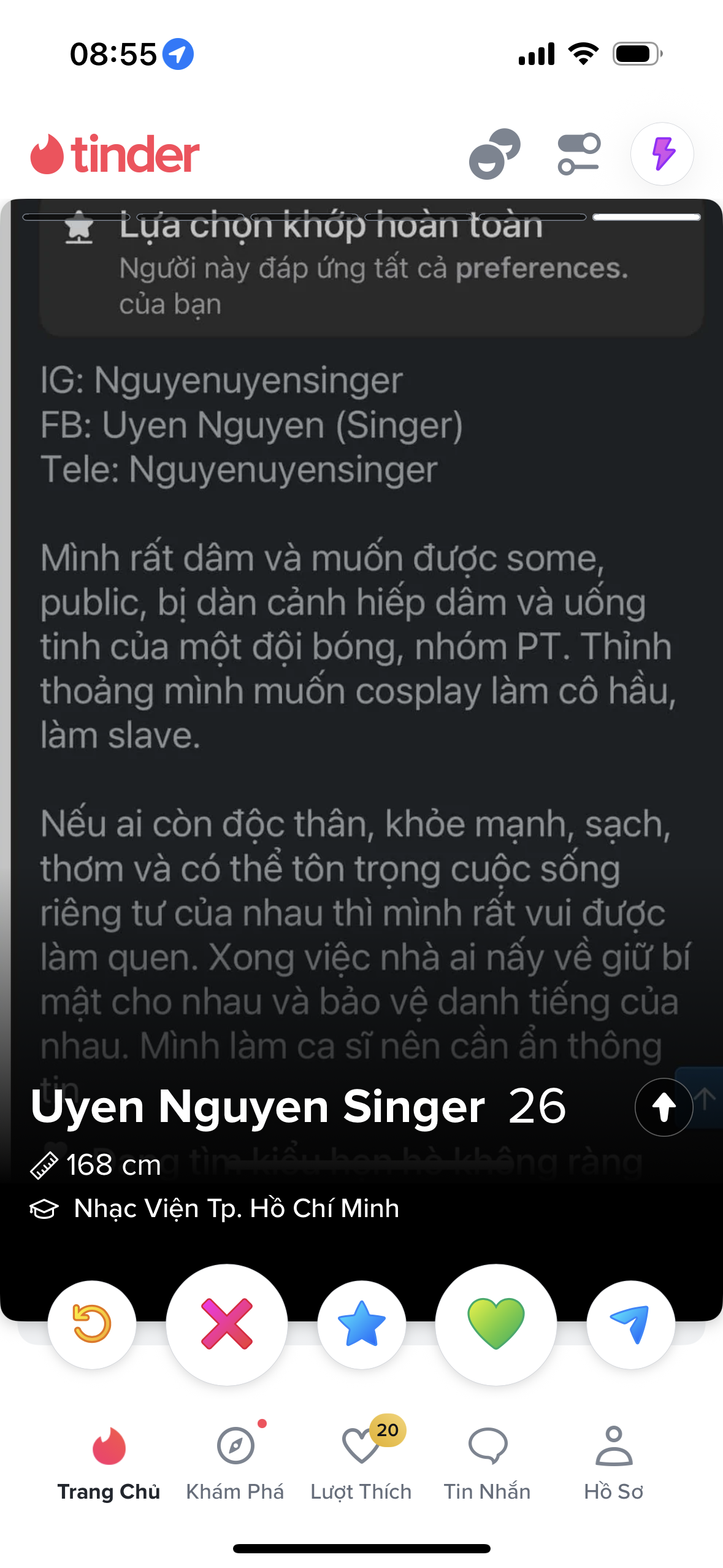Go to the Trang Chủ tab

pyautogui.click(x=109, y=1463)
